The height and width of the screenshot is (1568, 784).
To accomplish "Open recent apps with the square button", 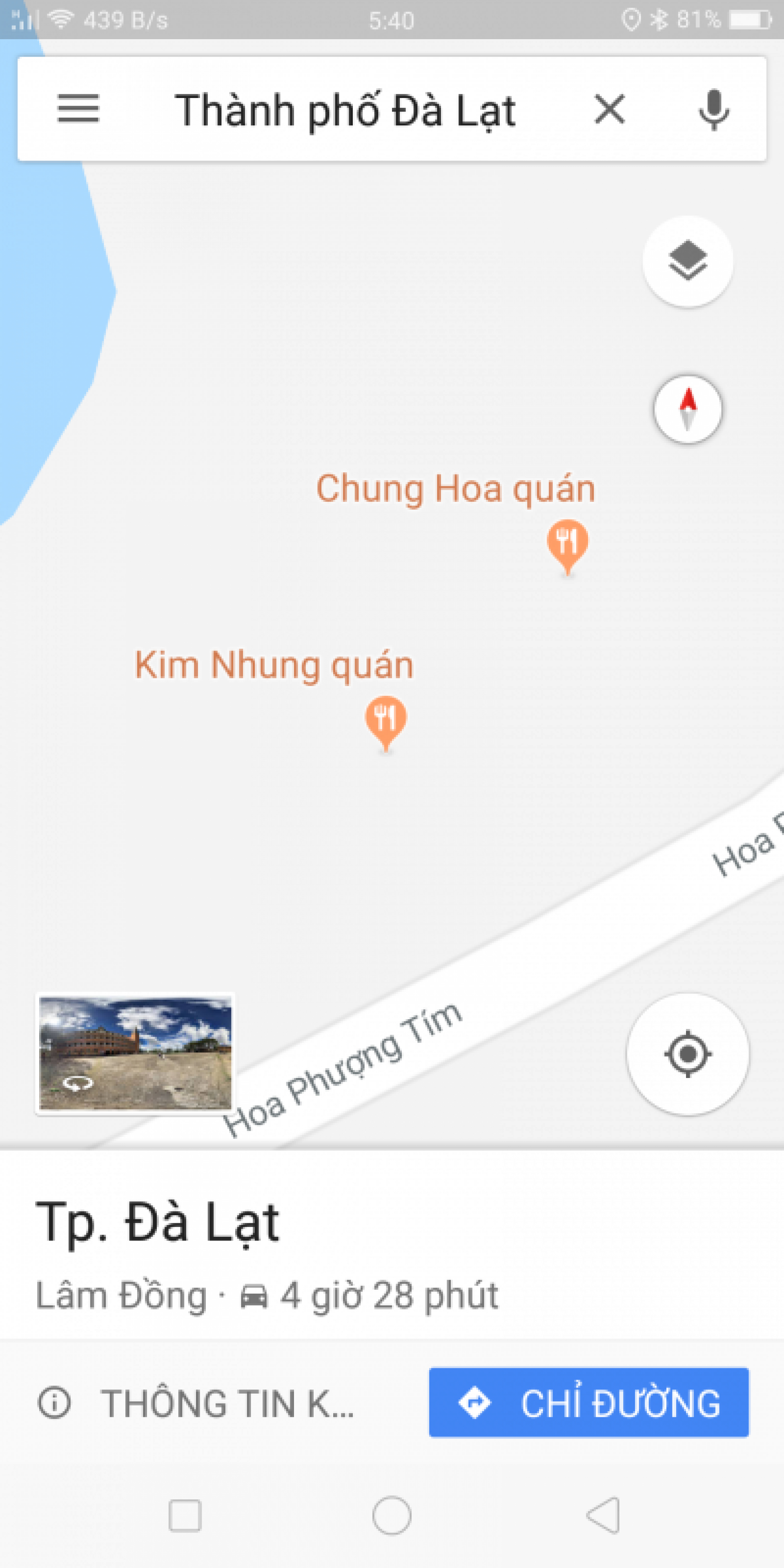I will (185, 1515).
